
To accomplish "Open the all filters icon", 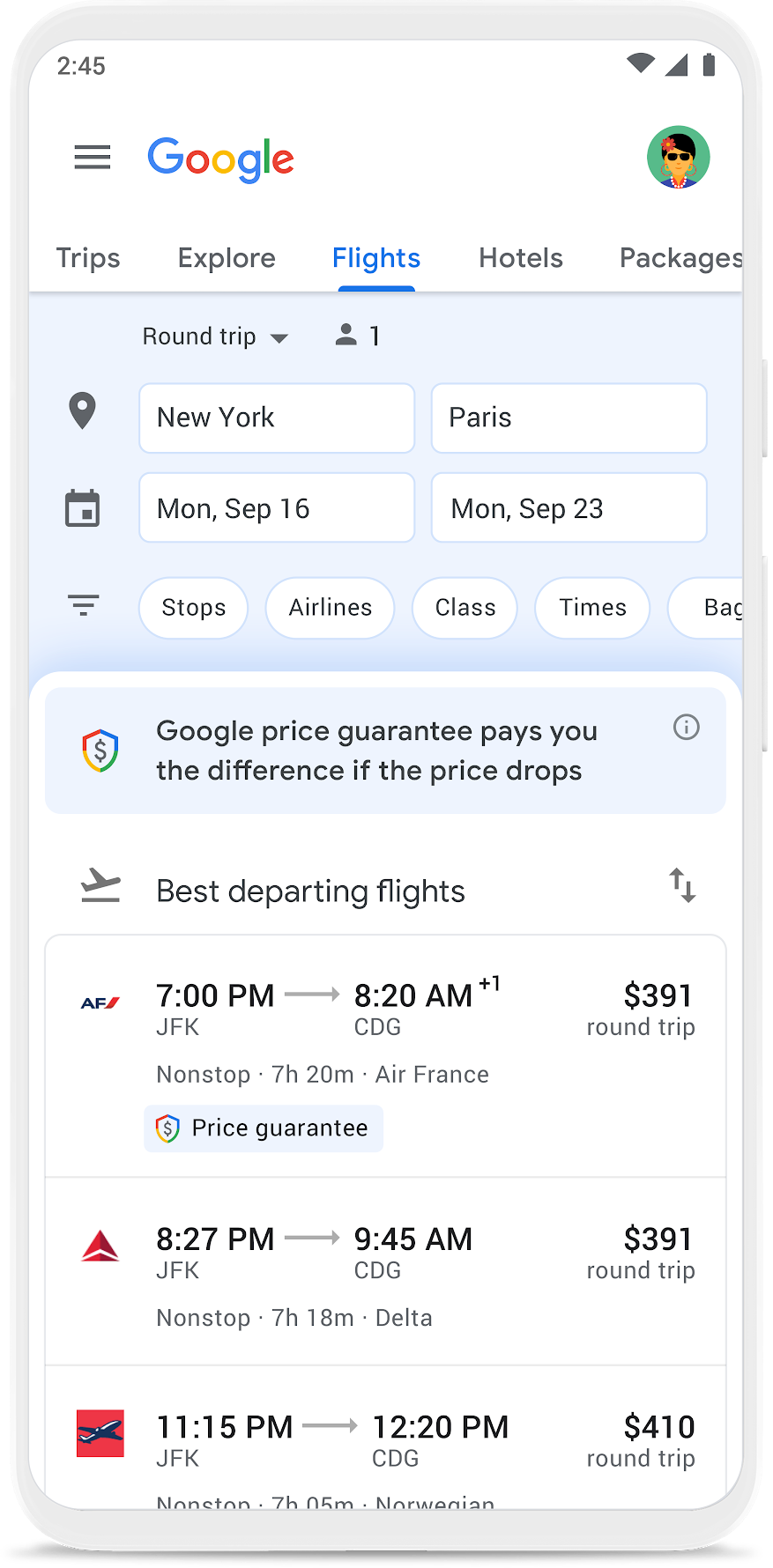I will coord(84,605).
